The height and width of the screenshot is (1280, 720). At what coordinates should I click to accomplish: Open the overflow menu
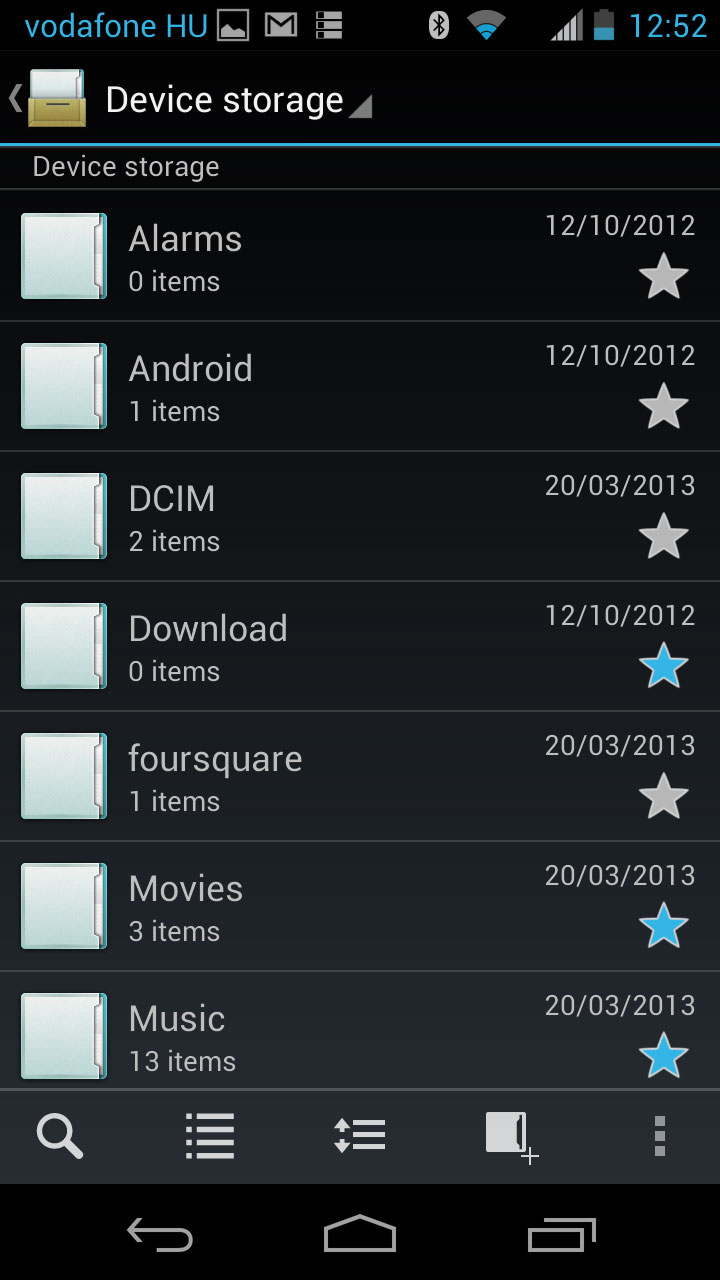[660, 1137]
